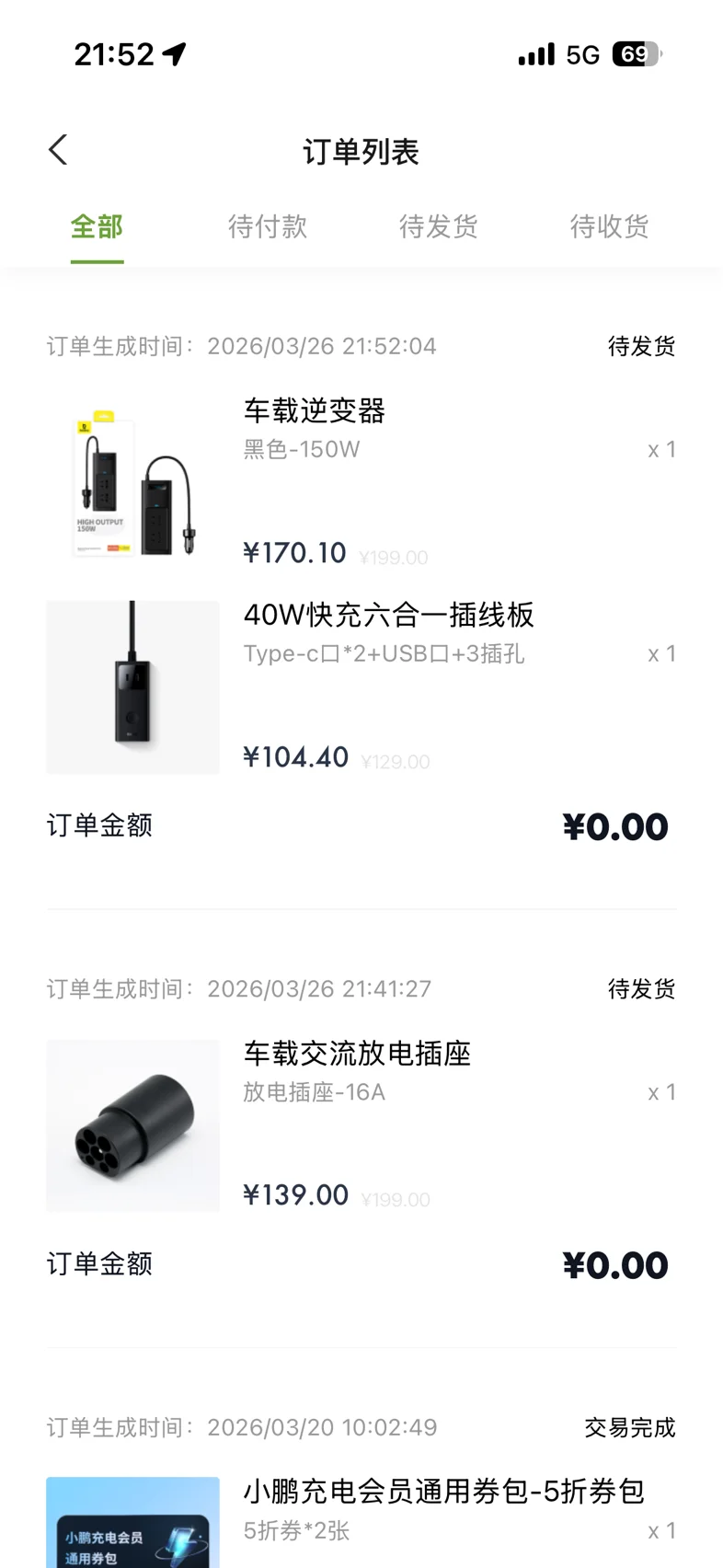Switch to the 待付款 tab

(268, 226)
